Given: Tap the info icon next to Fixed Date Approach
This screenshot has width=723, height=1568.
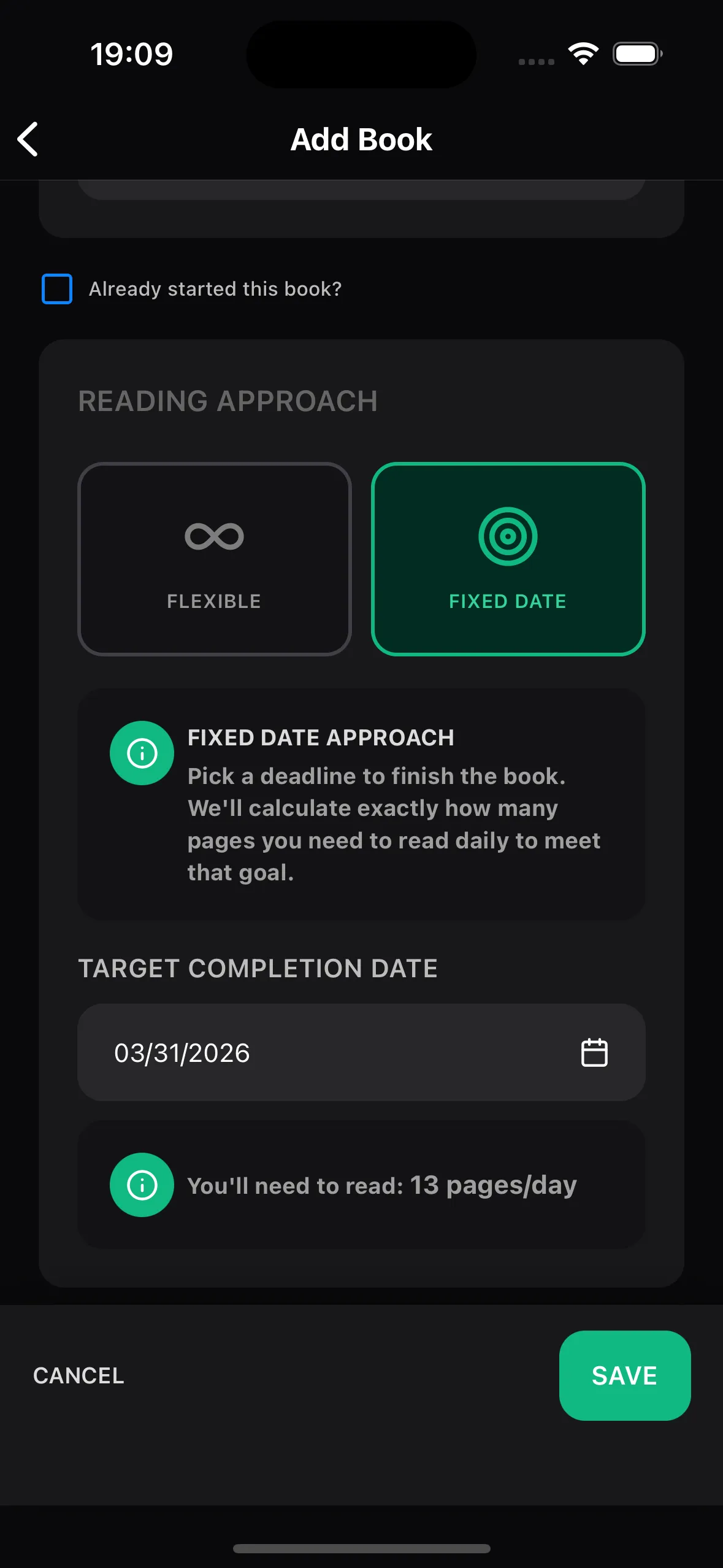Looking at the screenshot, I should tap(142, 752).
